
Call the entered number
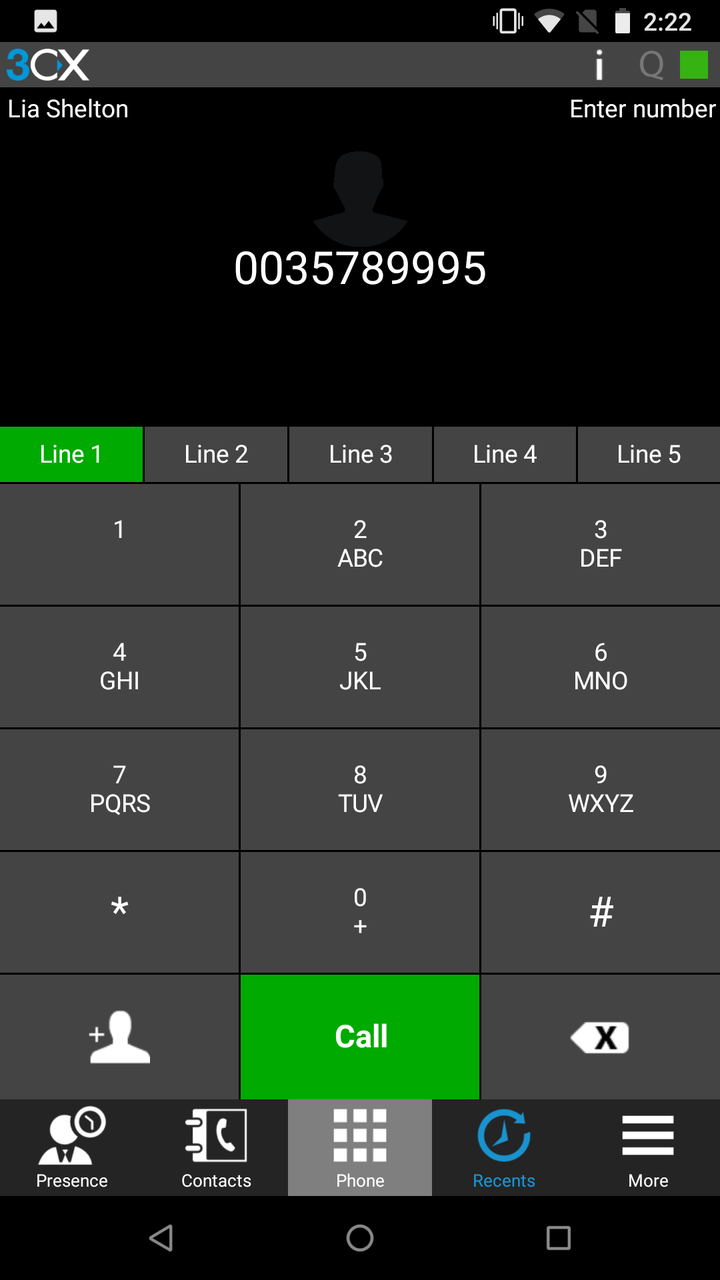tap(360, 1037)
